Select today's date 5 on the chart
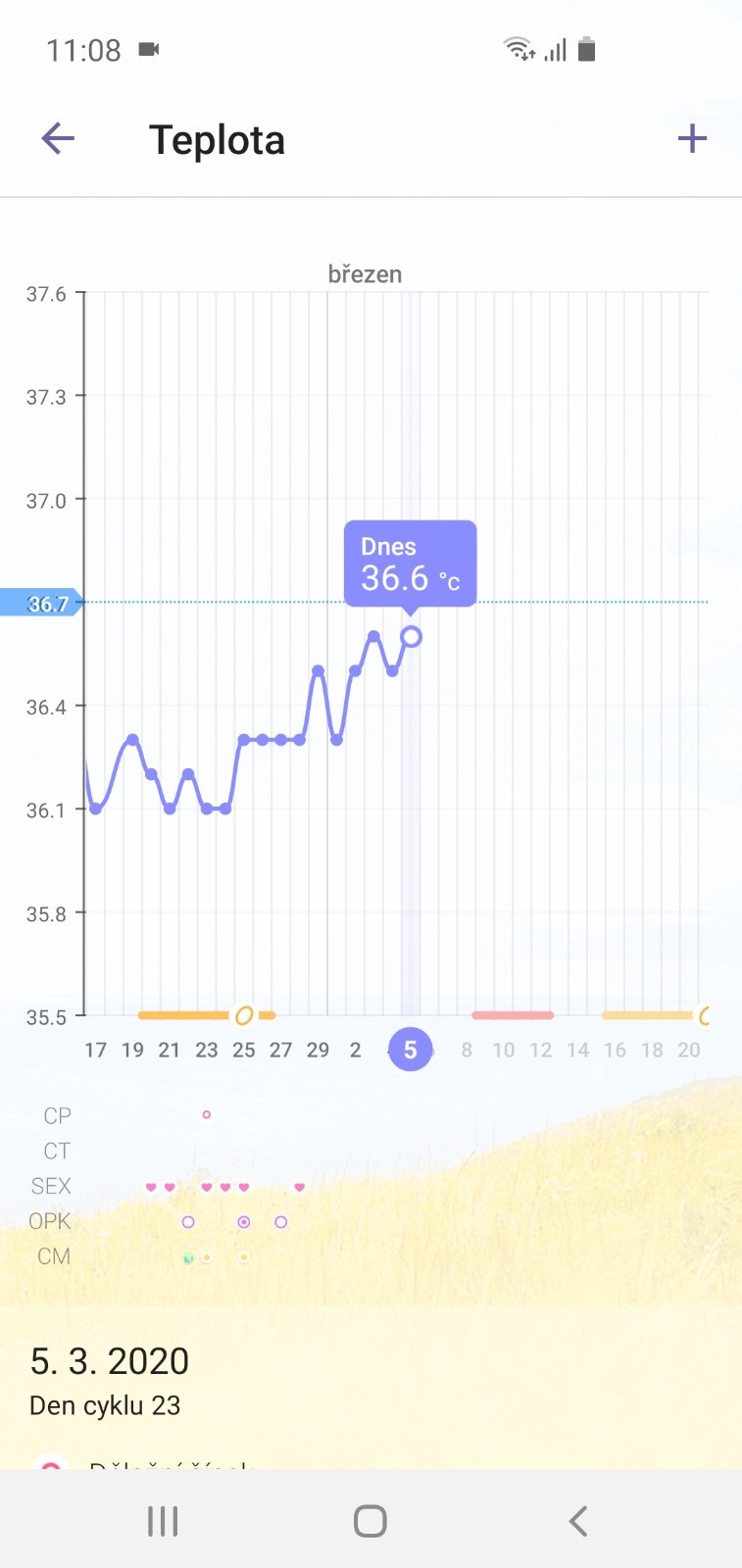This screenshot has height=1568, width=742. (x=410, y=1050)
